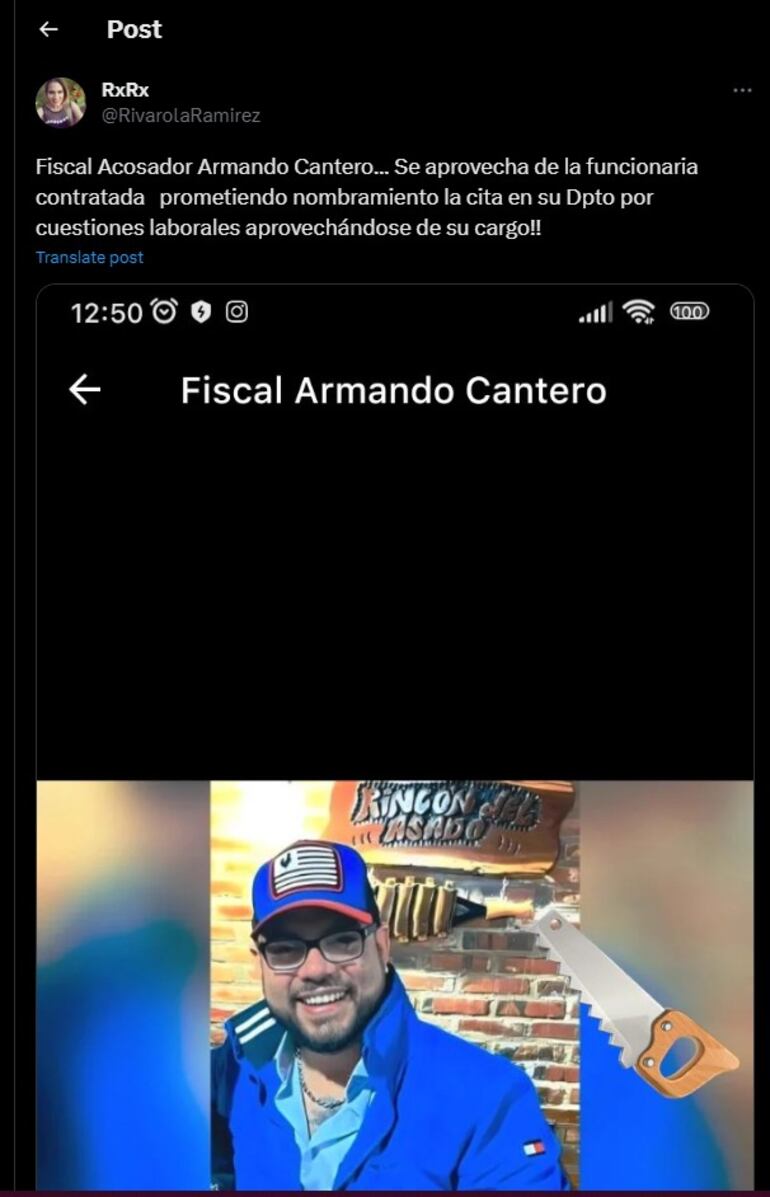Go back from the Post view
The height and width of the screenshot is (1197, 770).
[x=48, y=30]
